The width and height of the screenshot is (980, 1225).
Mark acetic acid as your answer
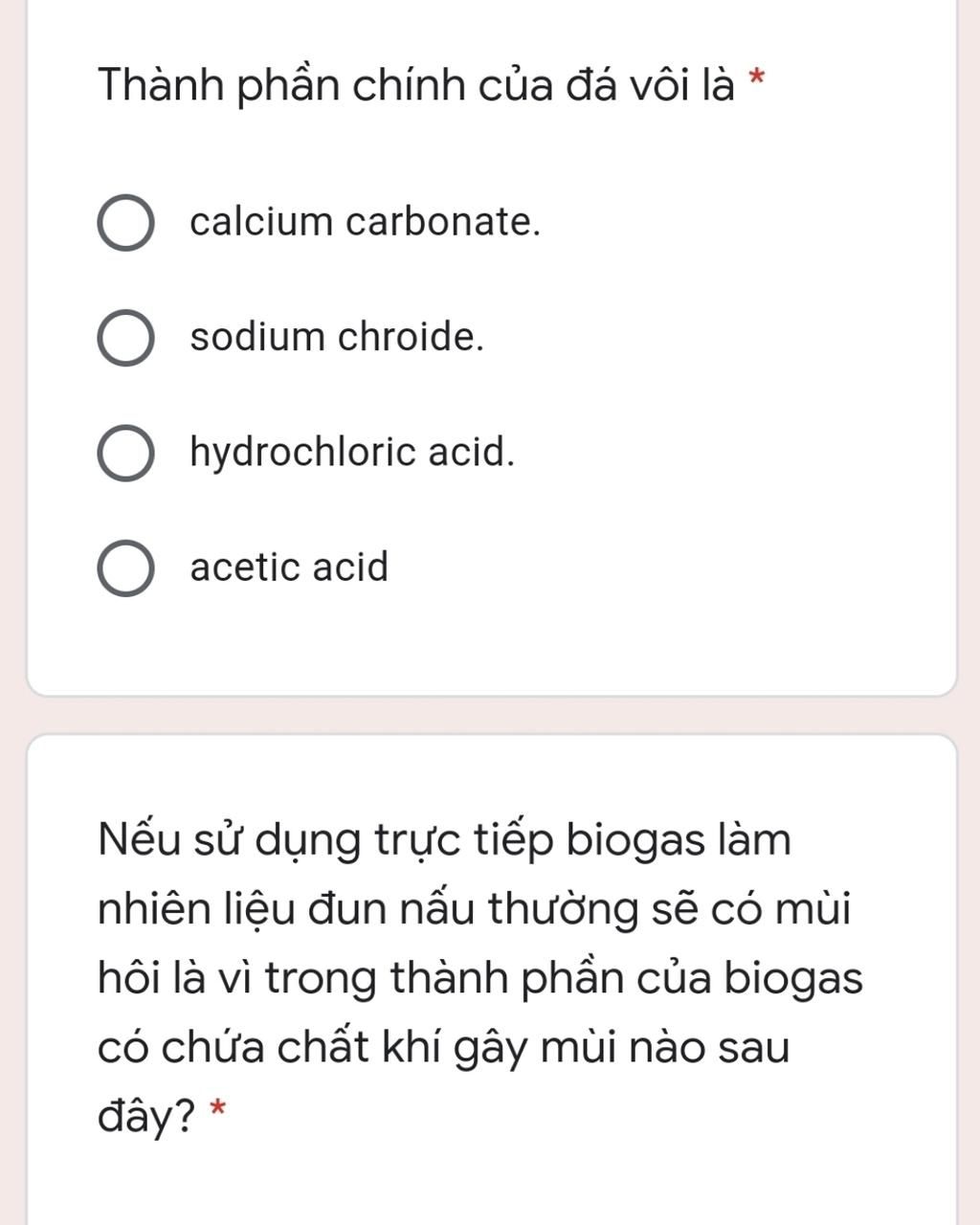[x=125, y=568]
